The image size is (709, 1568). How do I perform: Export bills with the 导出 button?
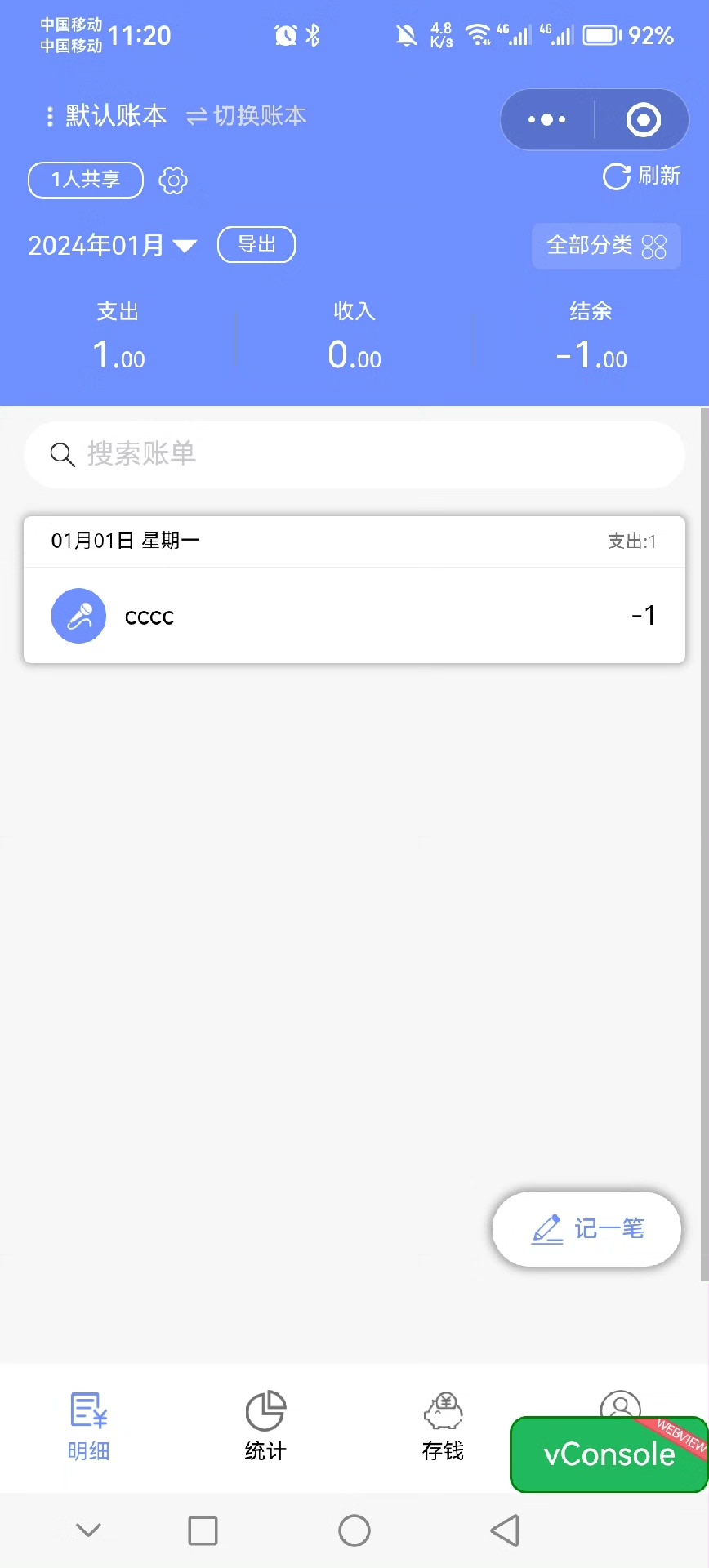click(256, 245)
